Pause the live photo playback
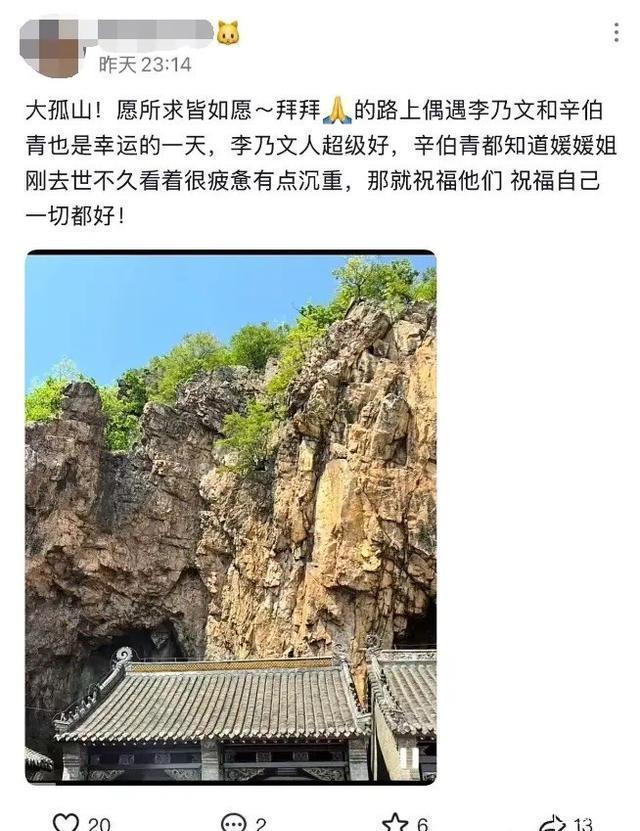Screen dimensions: 640x831 click(x=408, y=758)
